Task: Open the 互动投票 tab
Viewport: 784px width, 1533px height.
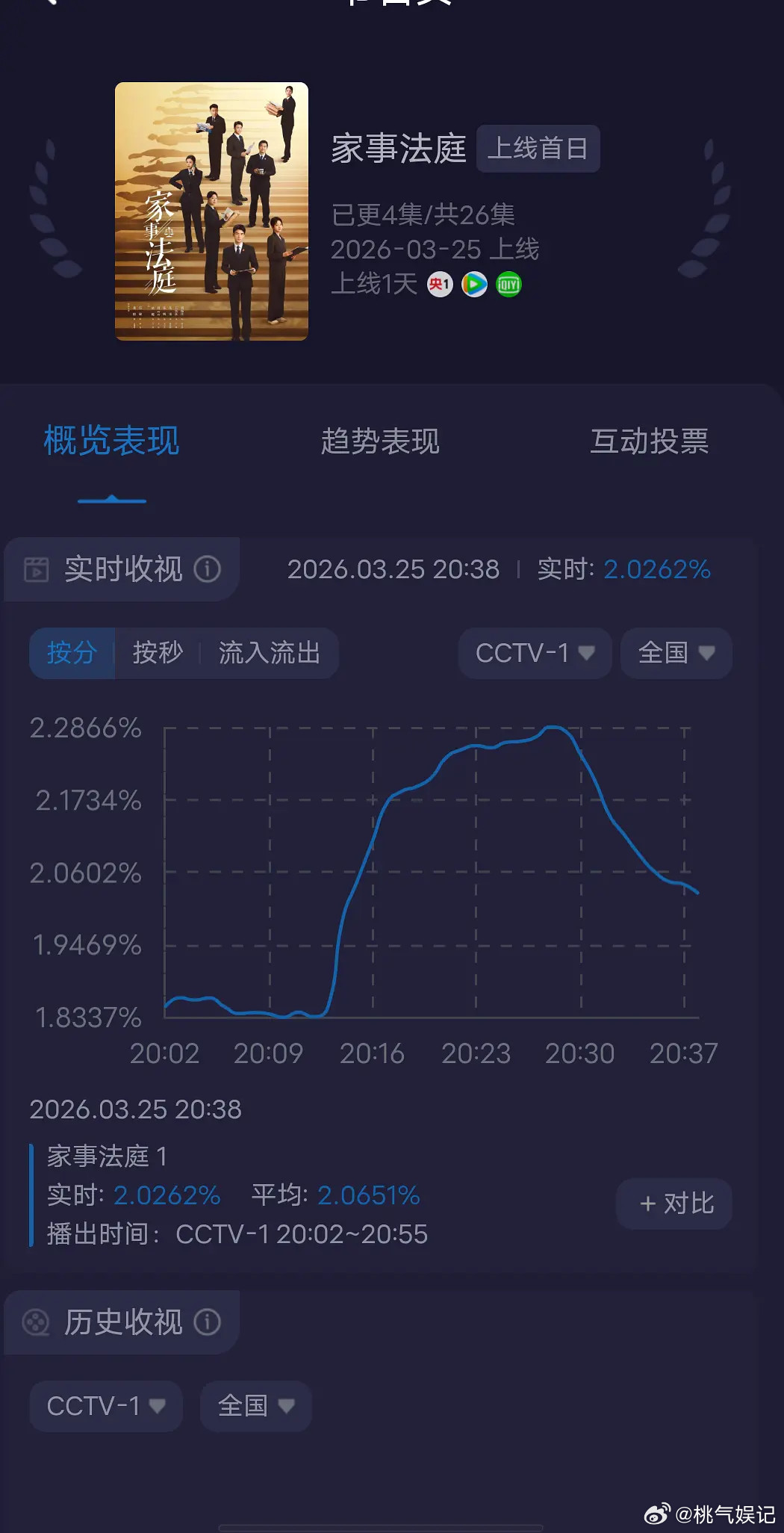Action: point(650,442)
